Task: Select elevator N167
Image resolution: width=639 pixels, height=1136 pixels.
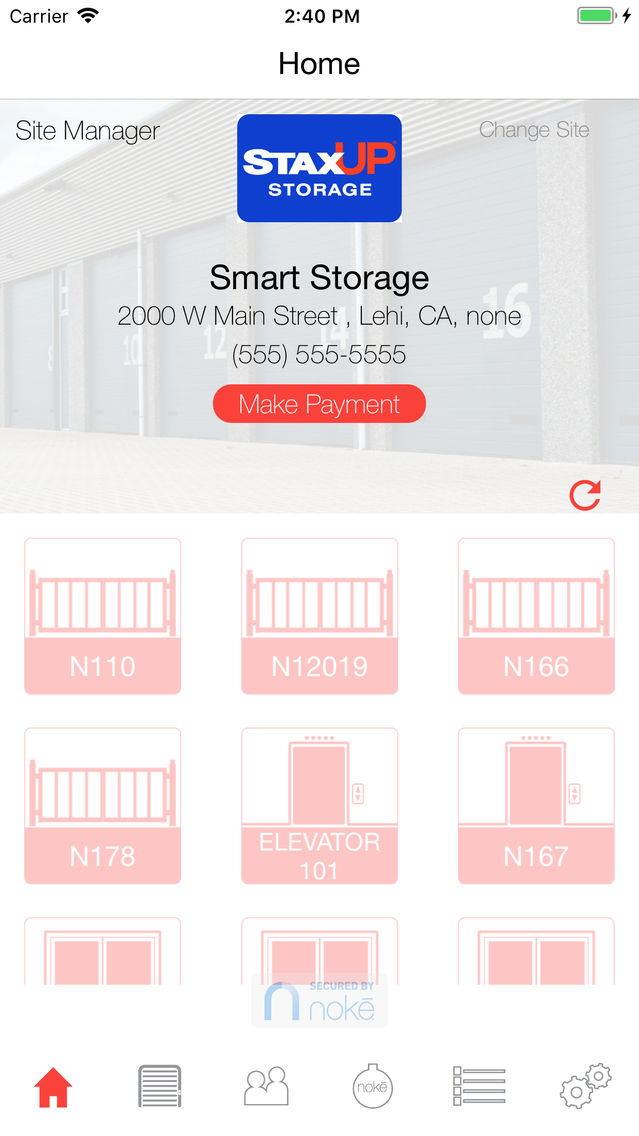Action: pos(536,806)
